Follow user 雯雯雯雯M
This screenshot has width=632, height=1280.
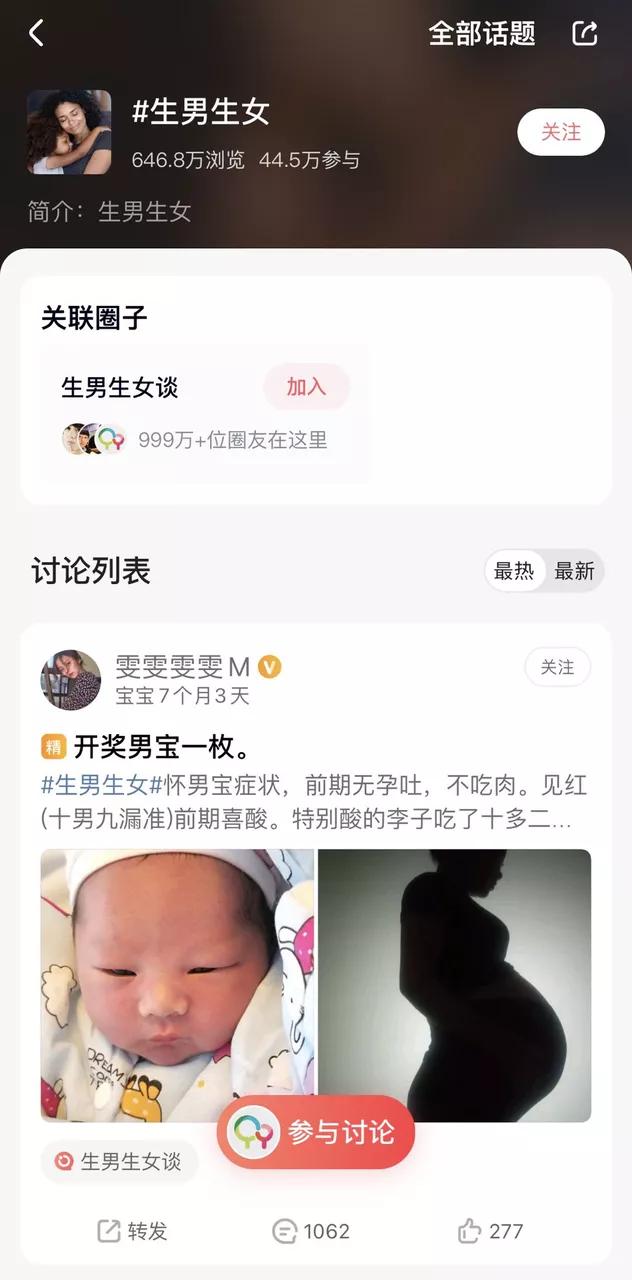pyautogui.click(x=557, y=667)
